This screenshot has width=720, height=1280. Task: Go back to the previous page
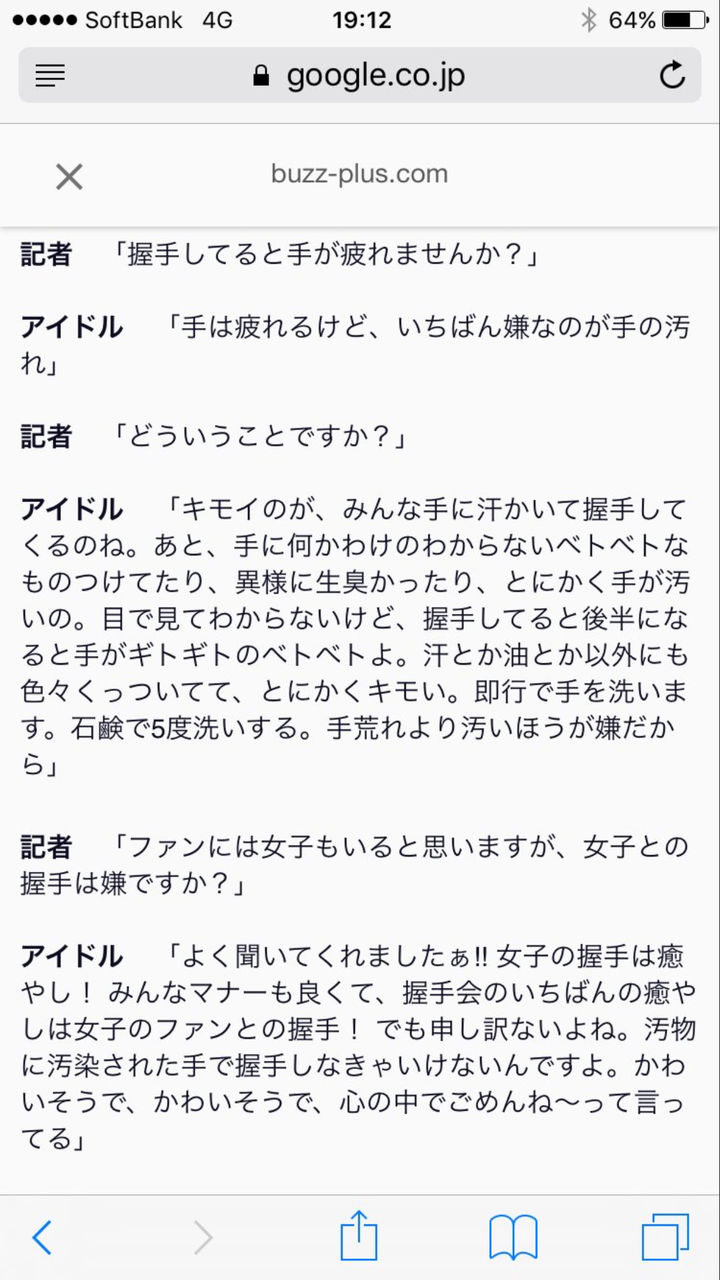[x=41, y=1238]
